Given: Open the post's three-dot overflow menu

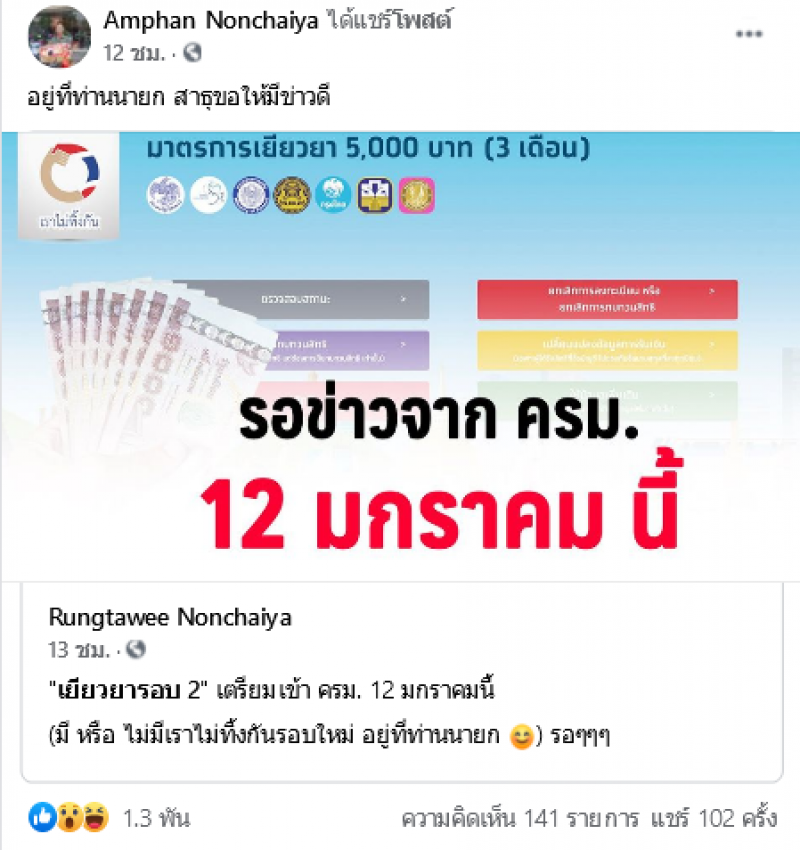Looking at the screenshot, I should click(x=749, y=33).
